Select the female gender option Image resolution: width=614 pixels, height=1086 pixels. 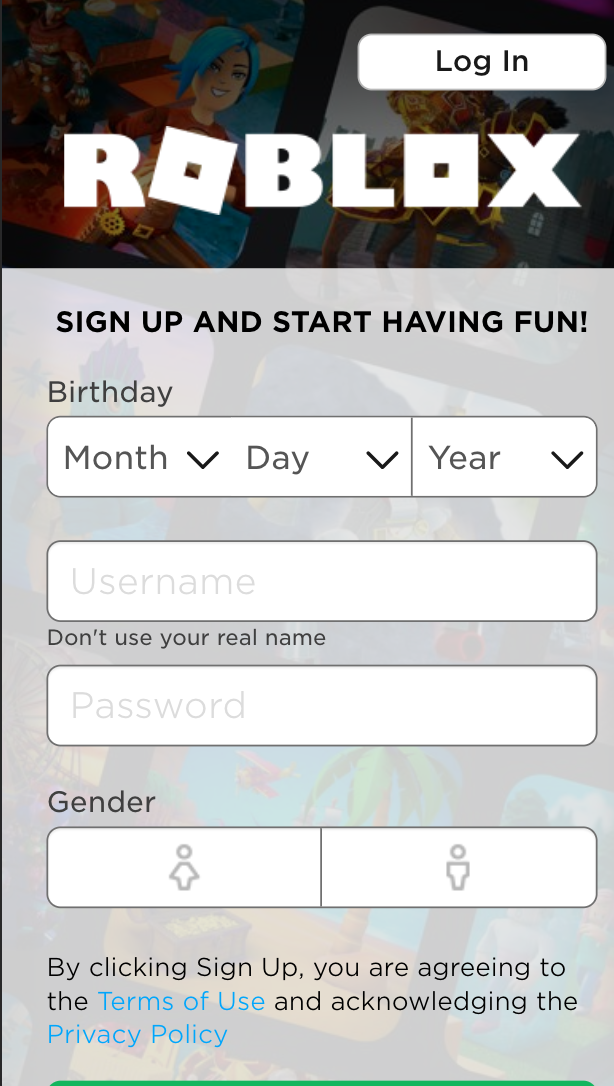click(184, 867)
